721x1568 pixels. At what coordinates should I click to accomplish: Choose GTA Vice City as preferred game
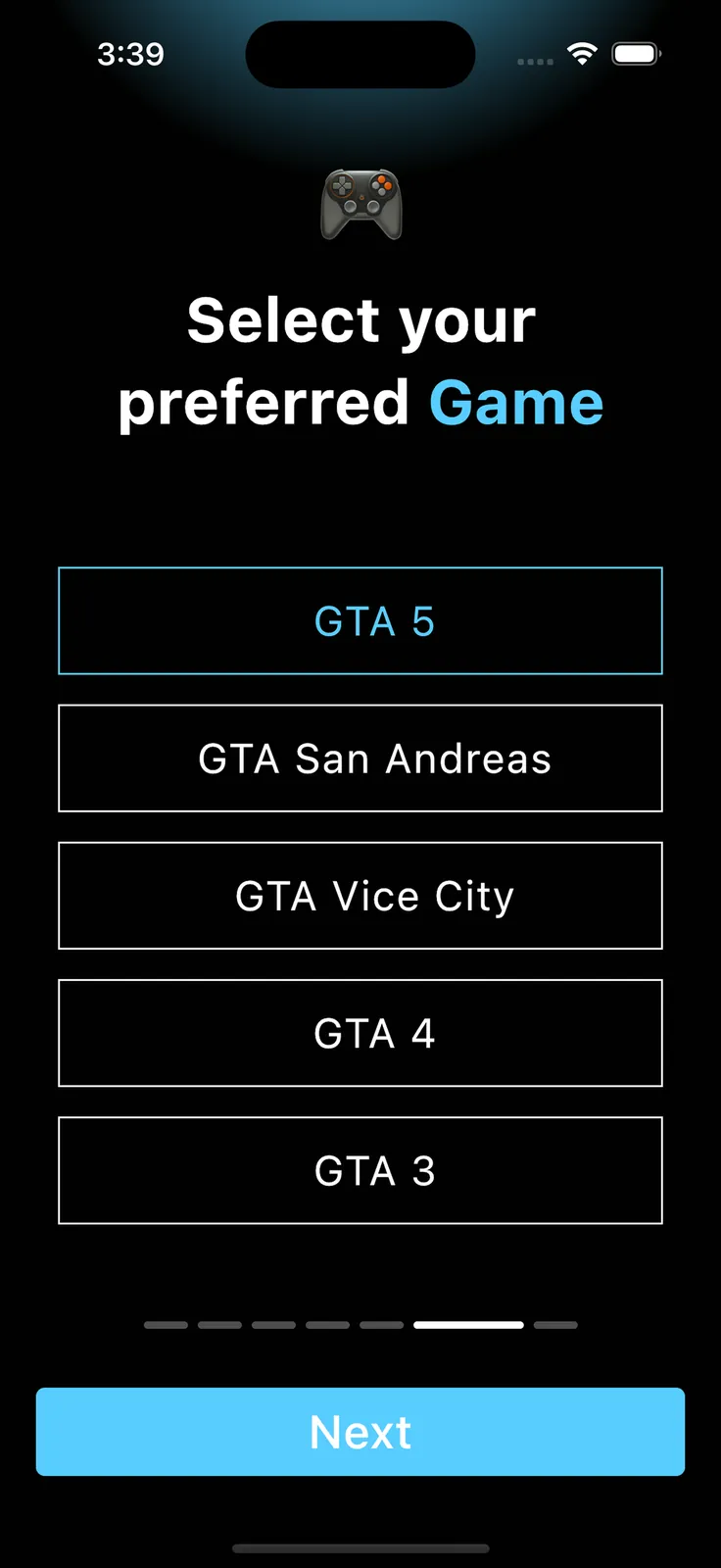point(360,896)
